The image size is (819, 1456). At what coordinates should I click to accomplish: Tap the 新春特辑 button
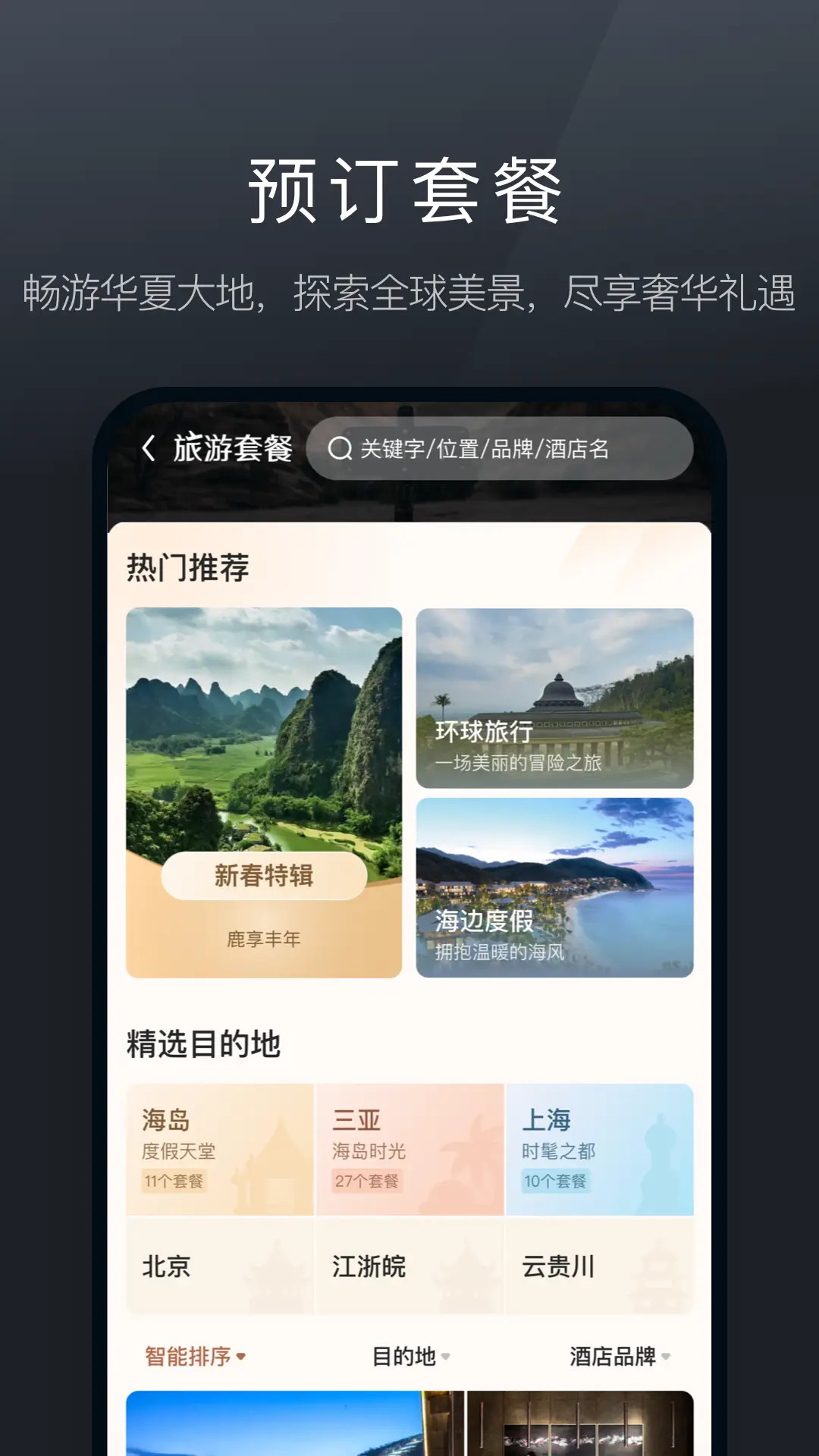[x=262, y=876]
